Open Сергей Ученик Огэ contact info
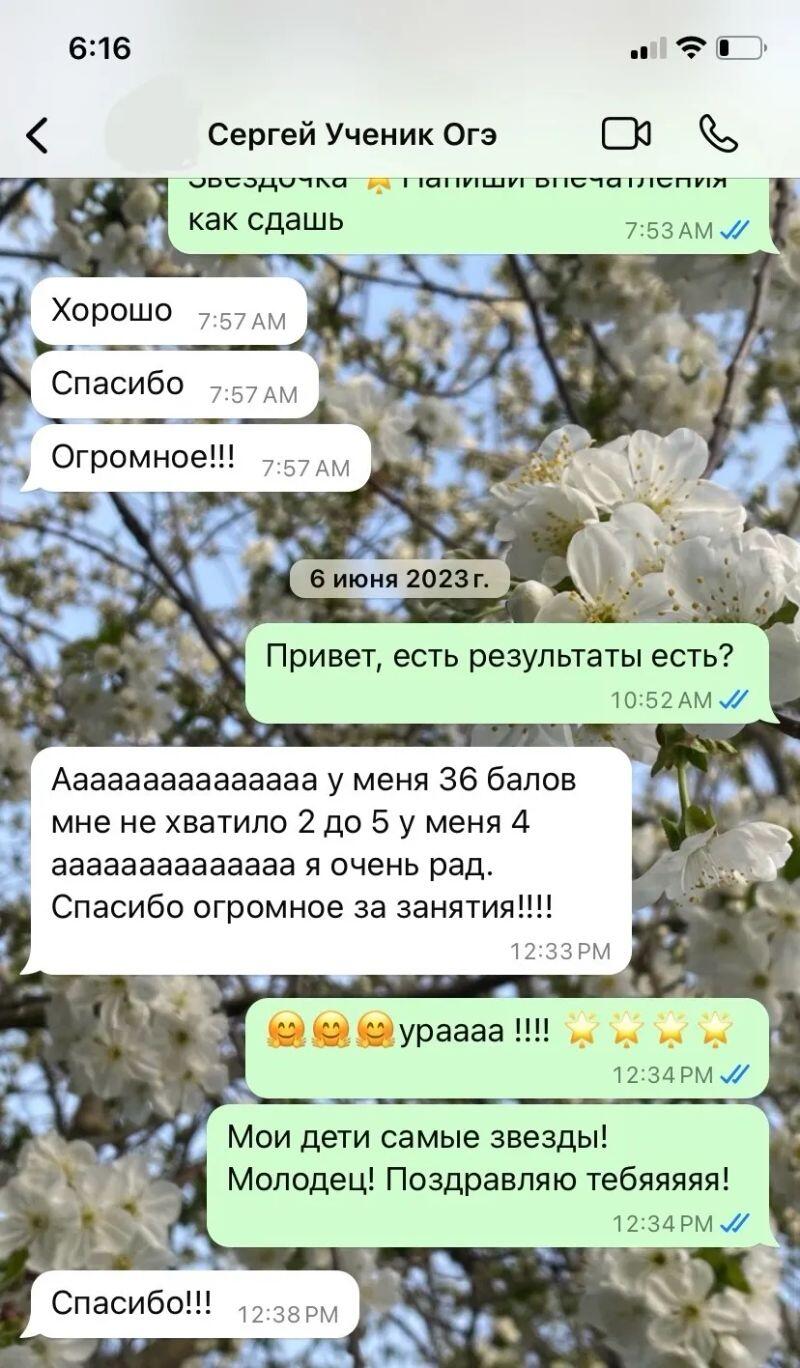The width and height of the screenshot is (800, 1368). 352,135
